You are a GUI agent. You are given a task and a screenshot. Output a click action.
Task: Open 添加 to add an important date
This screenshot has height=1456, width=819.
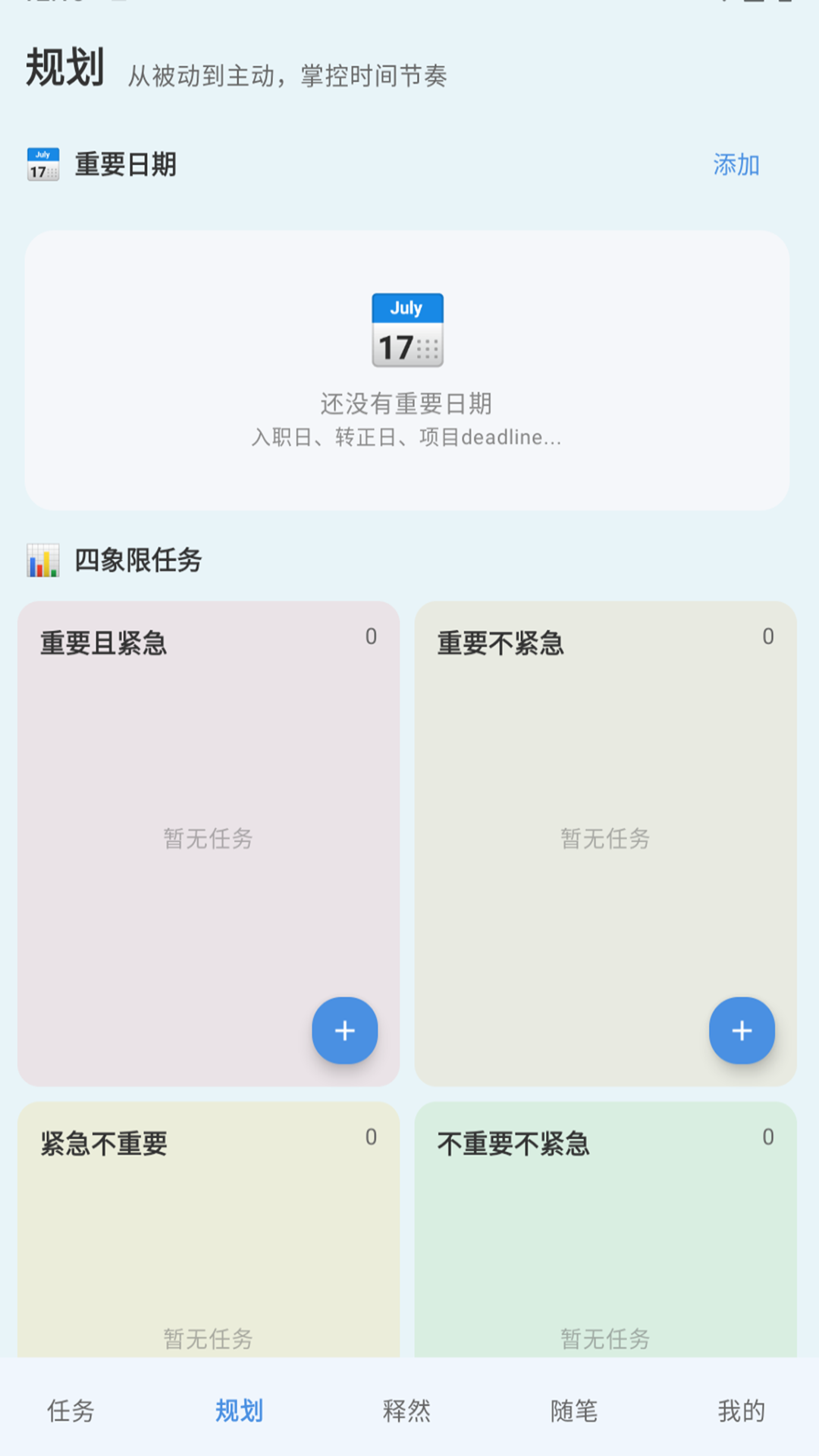(736, 165)
